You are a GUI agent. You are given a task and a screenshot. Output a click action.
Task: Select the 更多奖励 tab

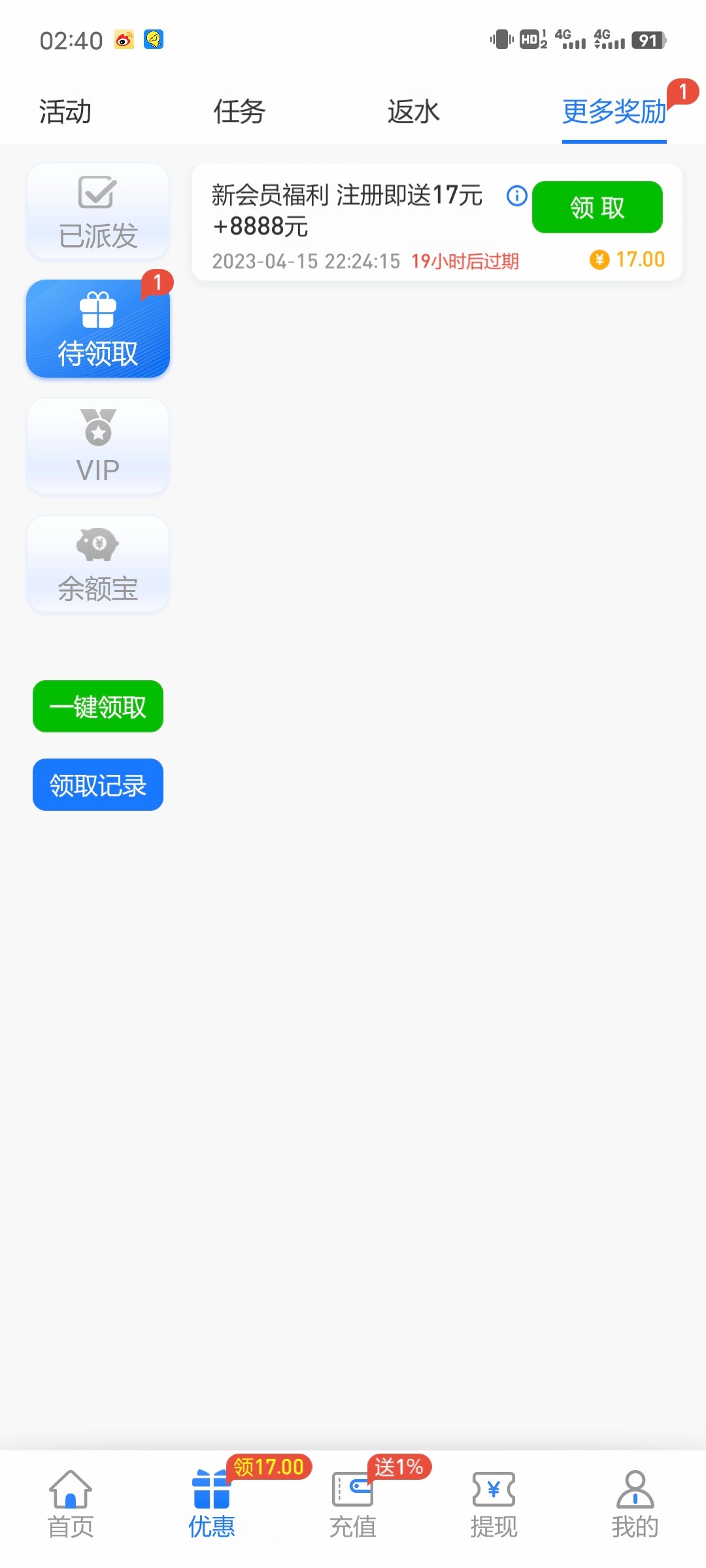pos(614,112)
